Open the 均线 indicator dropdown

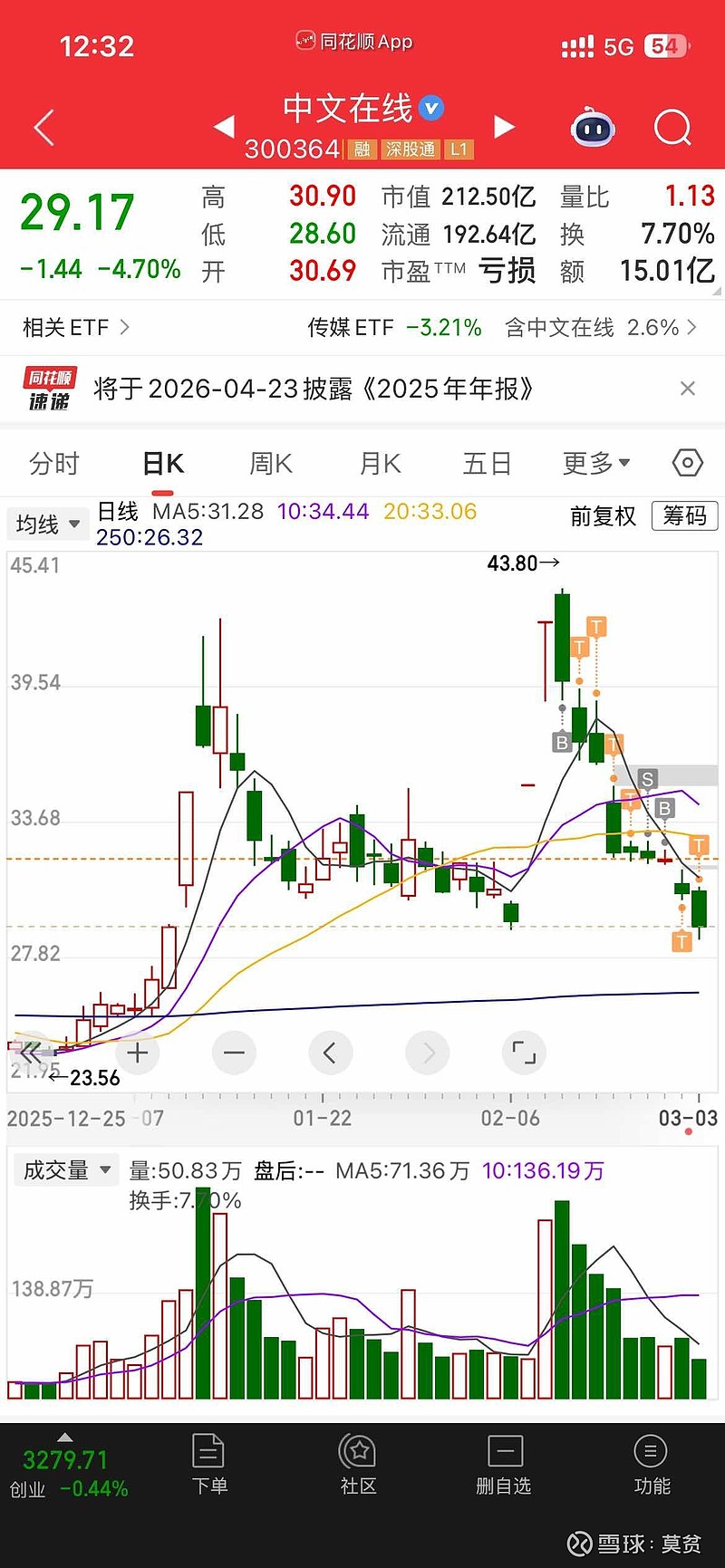click(47, 524)
